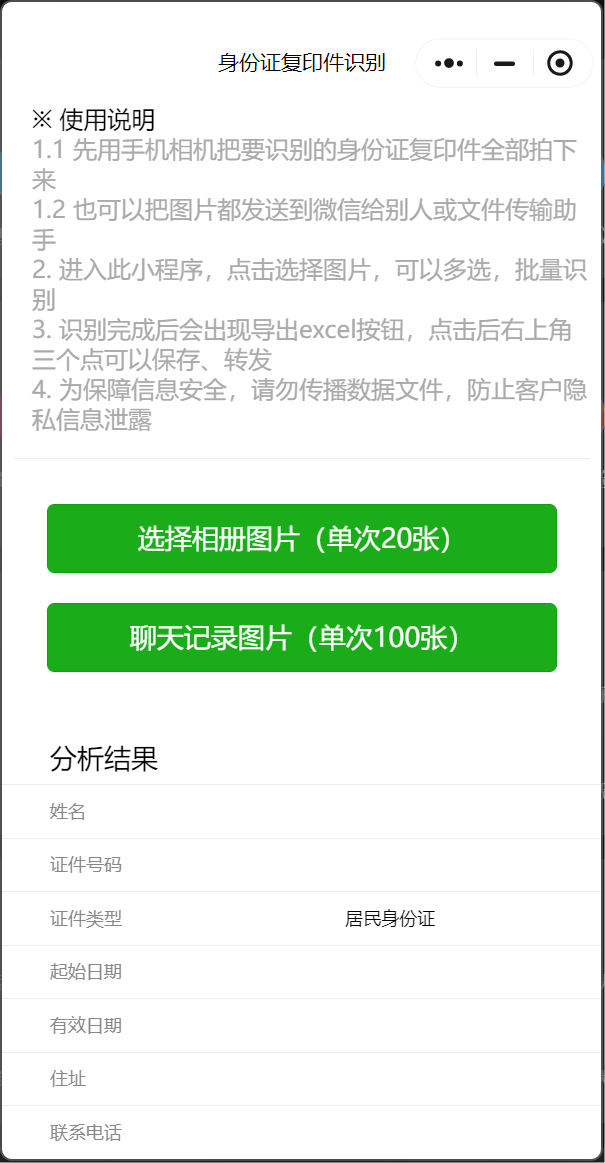The image size is (605, 1163).
Task: Change 证件类型 居民身份证
Action: [x=390, y=919]
